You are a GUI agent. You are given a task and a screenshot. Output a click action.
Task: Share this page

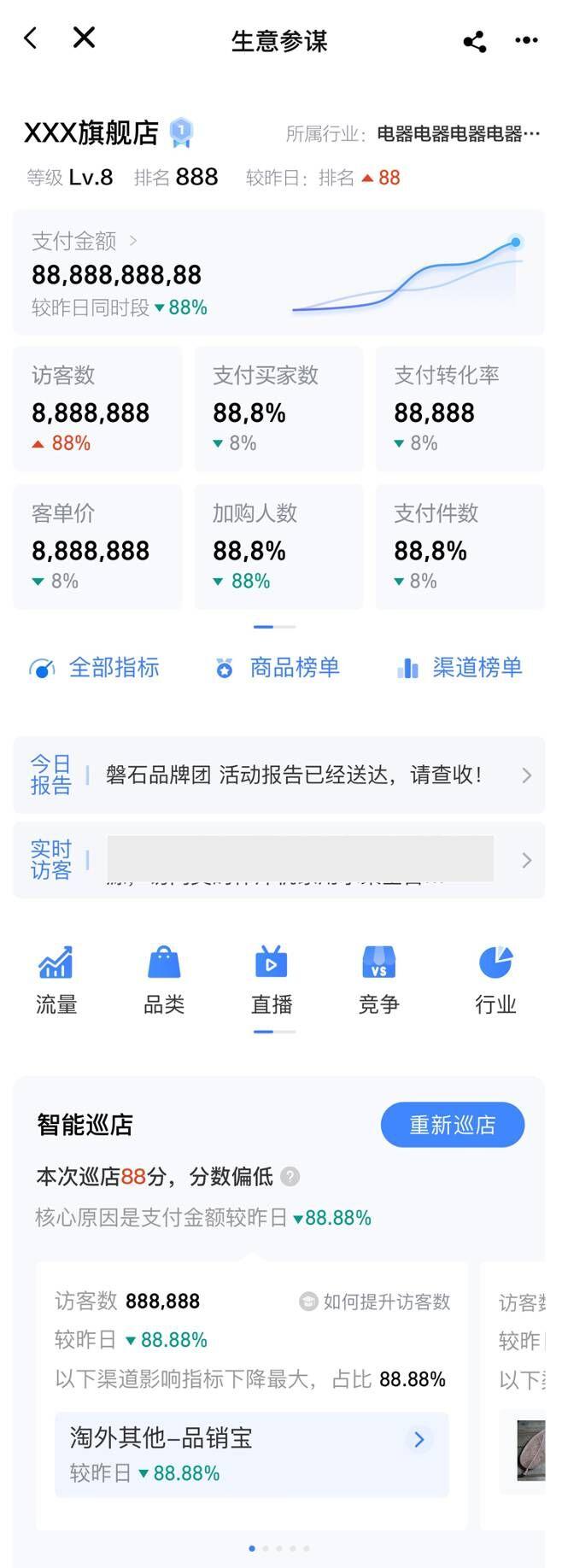(x=474, y=41)
